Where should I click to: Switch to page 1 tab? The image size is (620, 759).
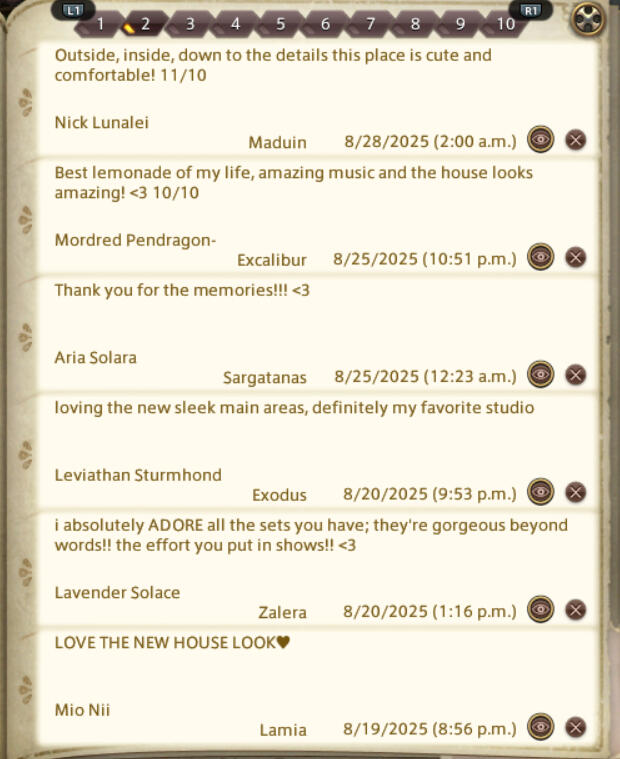click(100, 23)
